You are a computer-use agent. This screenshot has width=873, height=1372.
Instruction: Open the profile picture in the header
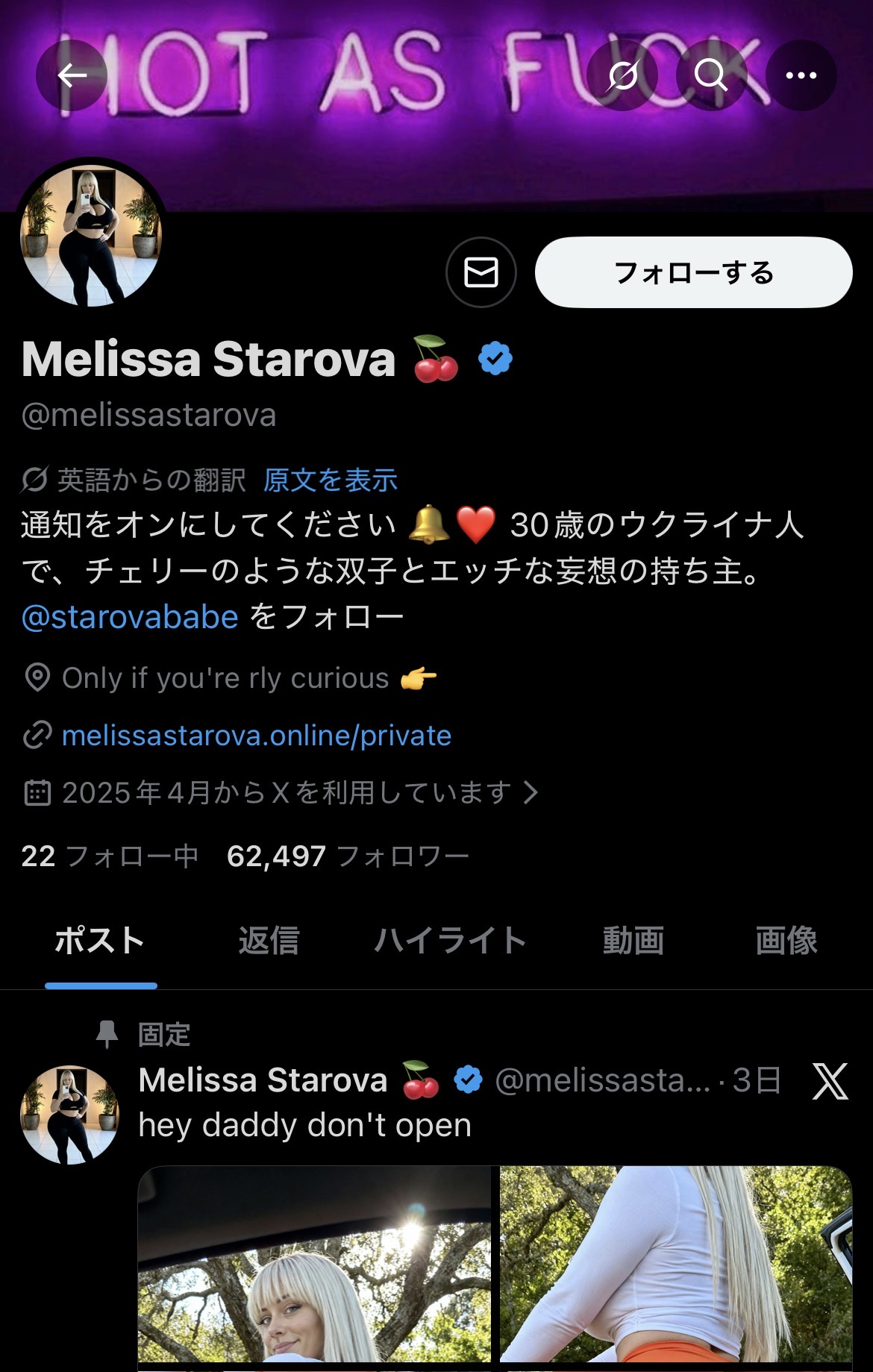click(91, 236)
